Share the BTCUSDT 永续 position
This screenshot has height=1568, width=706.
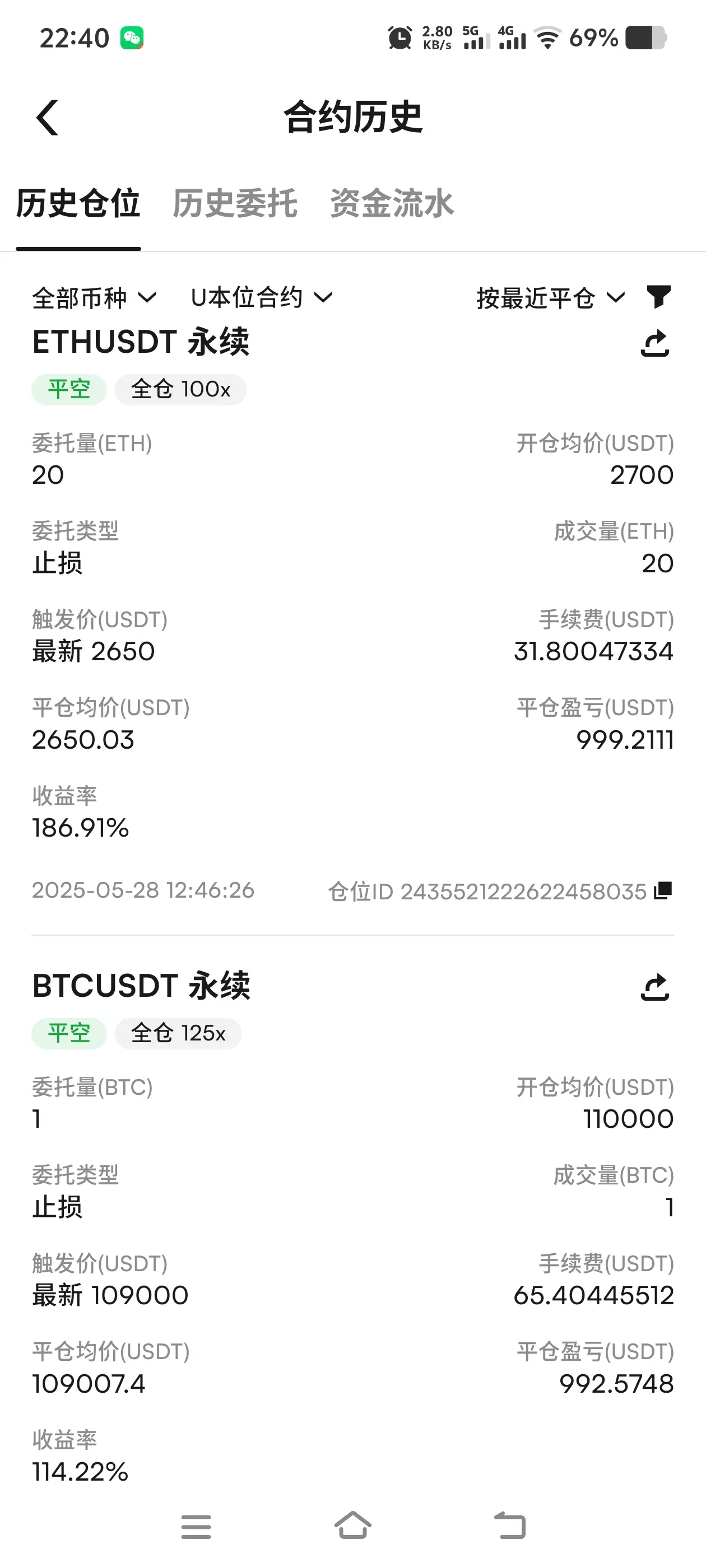coord(656,987)
